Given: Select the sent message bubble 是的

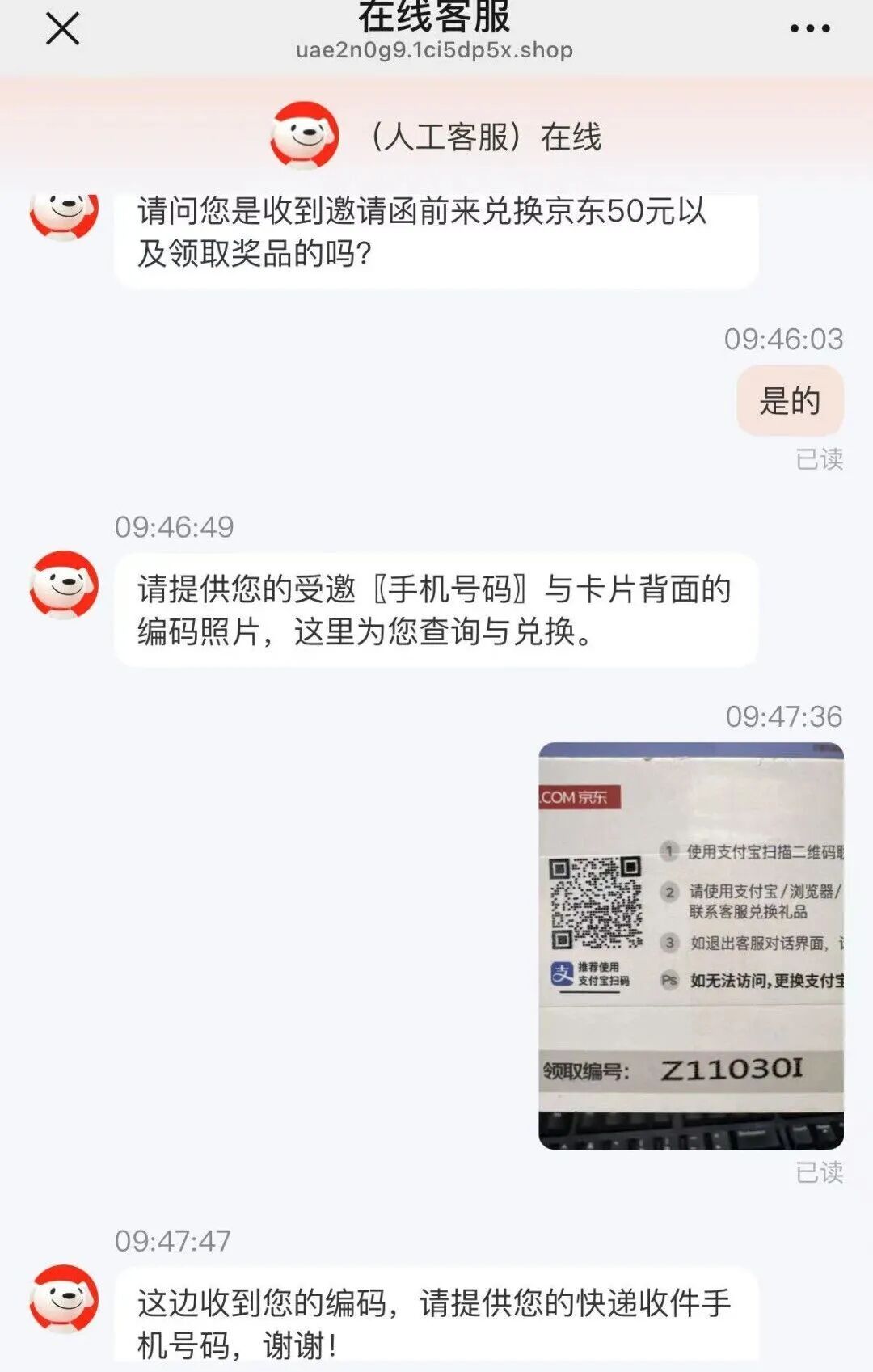Looking at the screenshot, I should point(788,399).
